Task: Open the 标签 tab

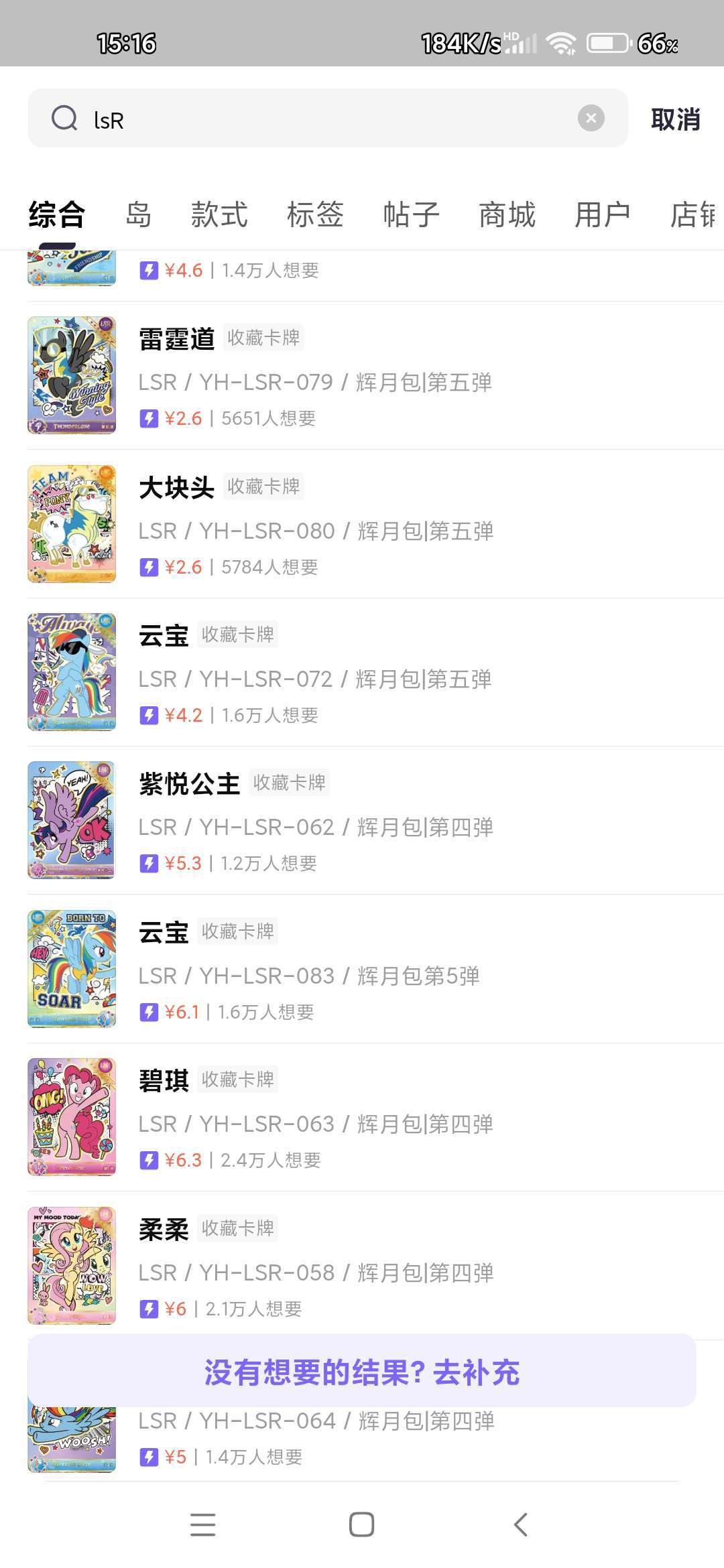Action: (x=315, y=215)
